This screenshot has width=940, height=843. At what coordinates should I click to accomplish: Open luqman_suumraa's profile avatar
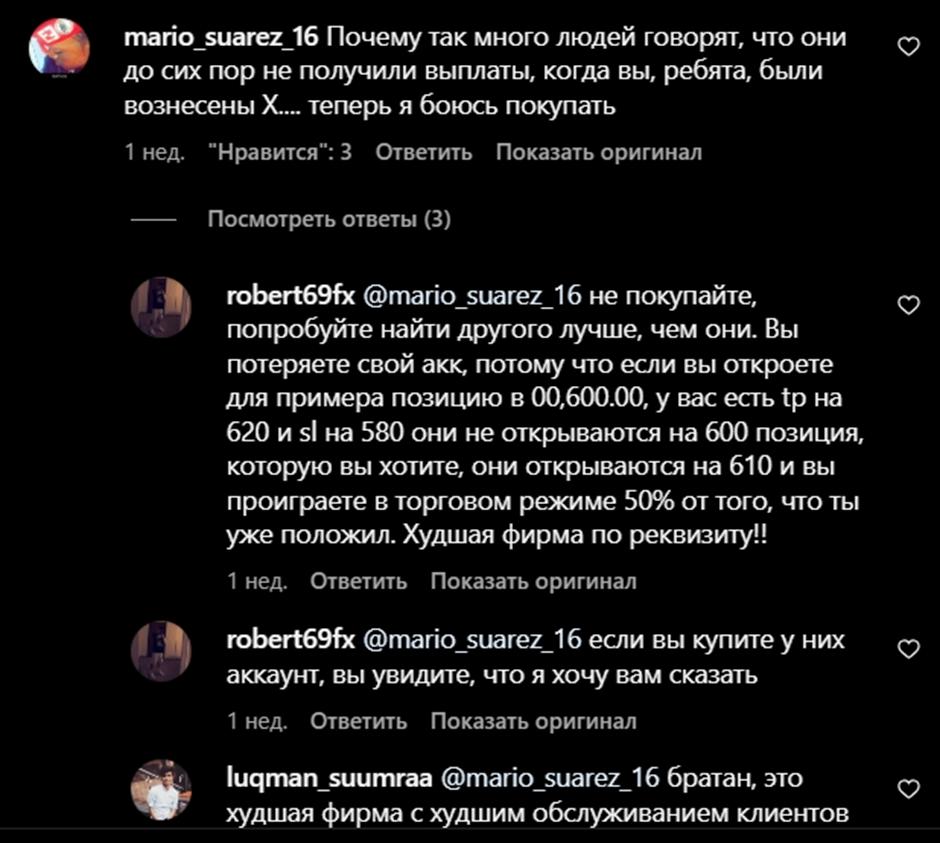(x=161, y=789)
